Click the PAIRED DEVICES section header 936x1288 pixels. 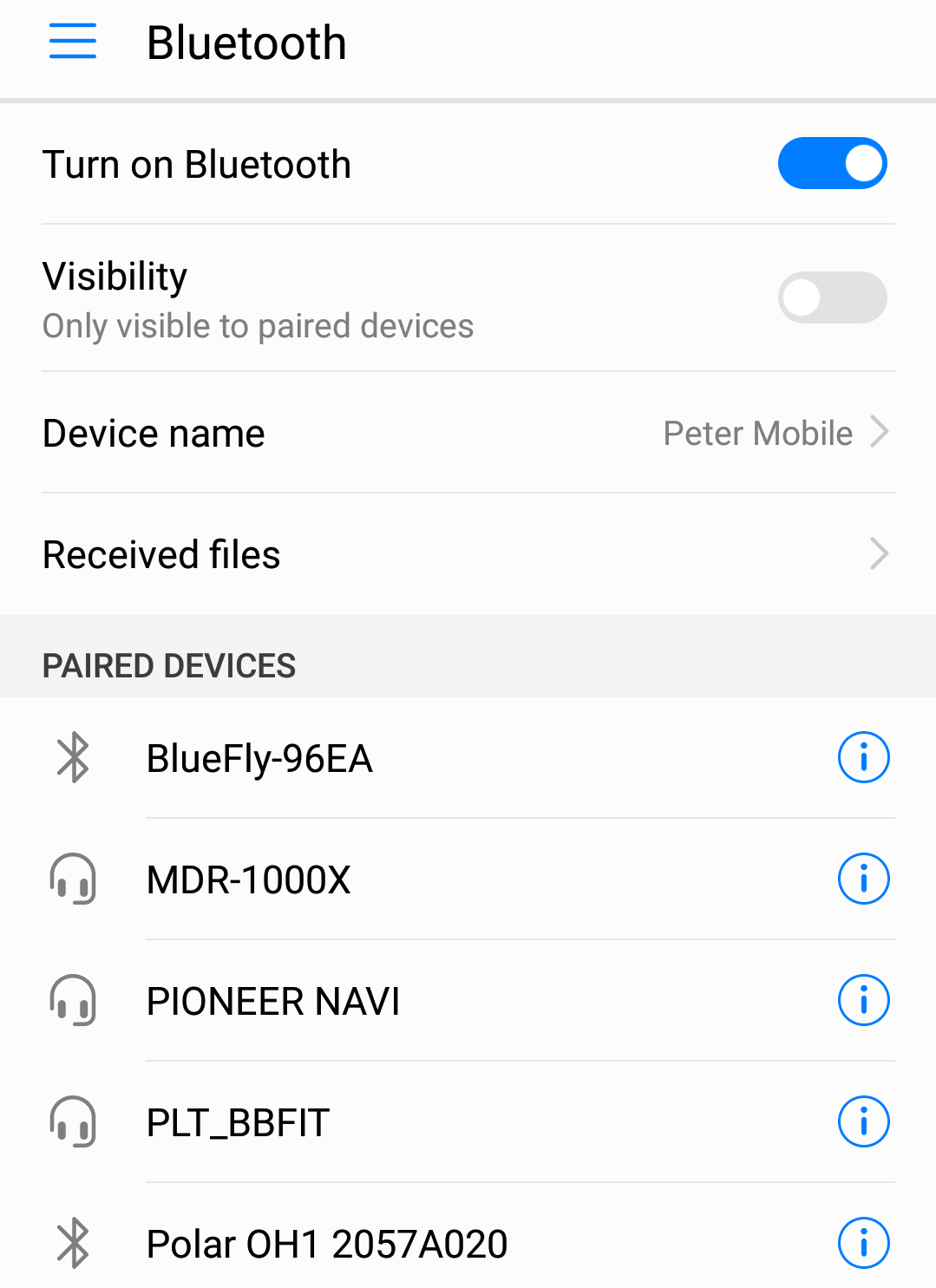click(168, 666)
